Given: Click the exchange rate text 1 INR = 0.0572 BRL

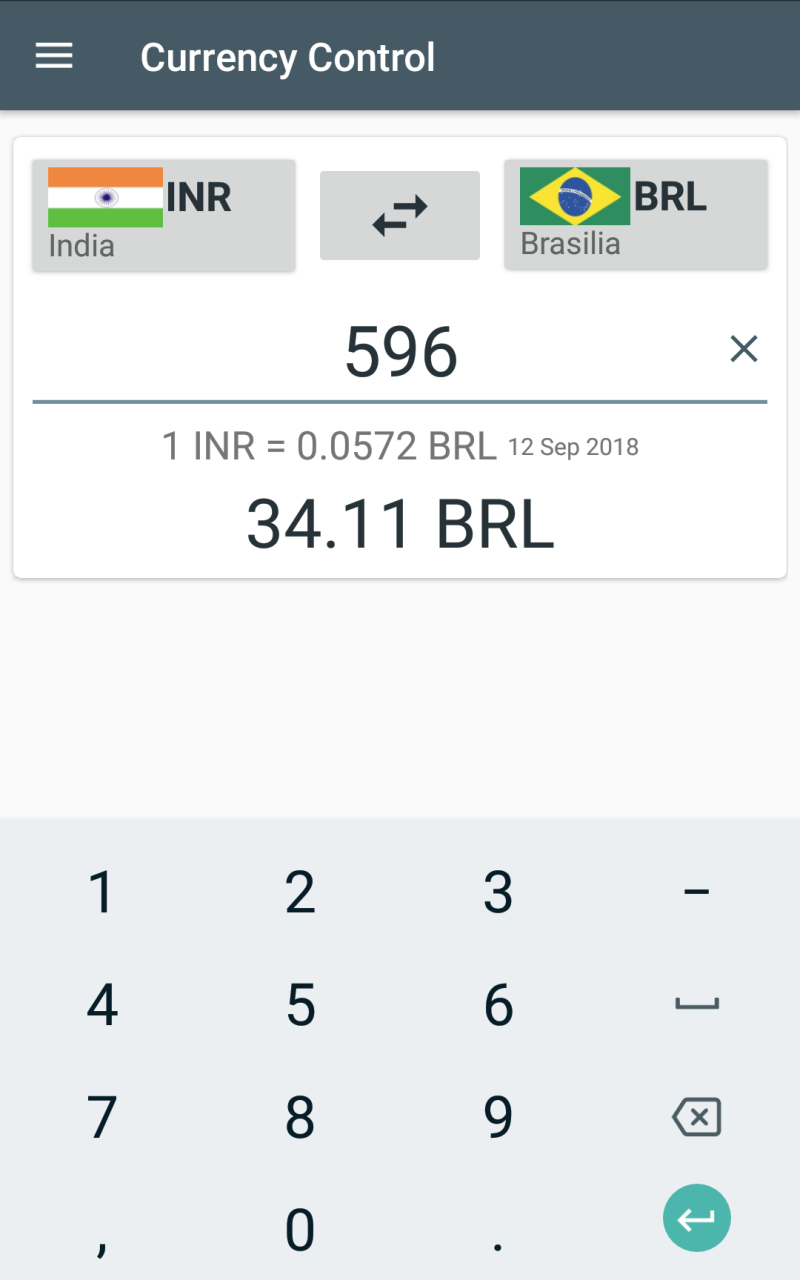Looking at the screenshot, I should (330, 446).
